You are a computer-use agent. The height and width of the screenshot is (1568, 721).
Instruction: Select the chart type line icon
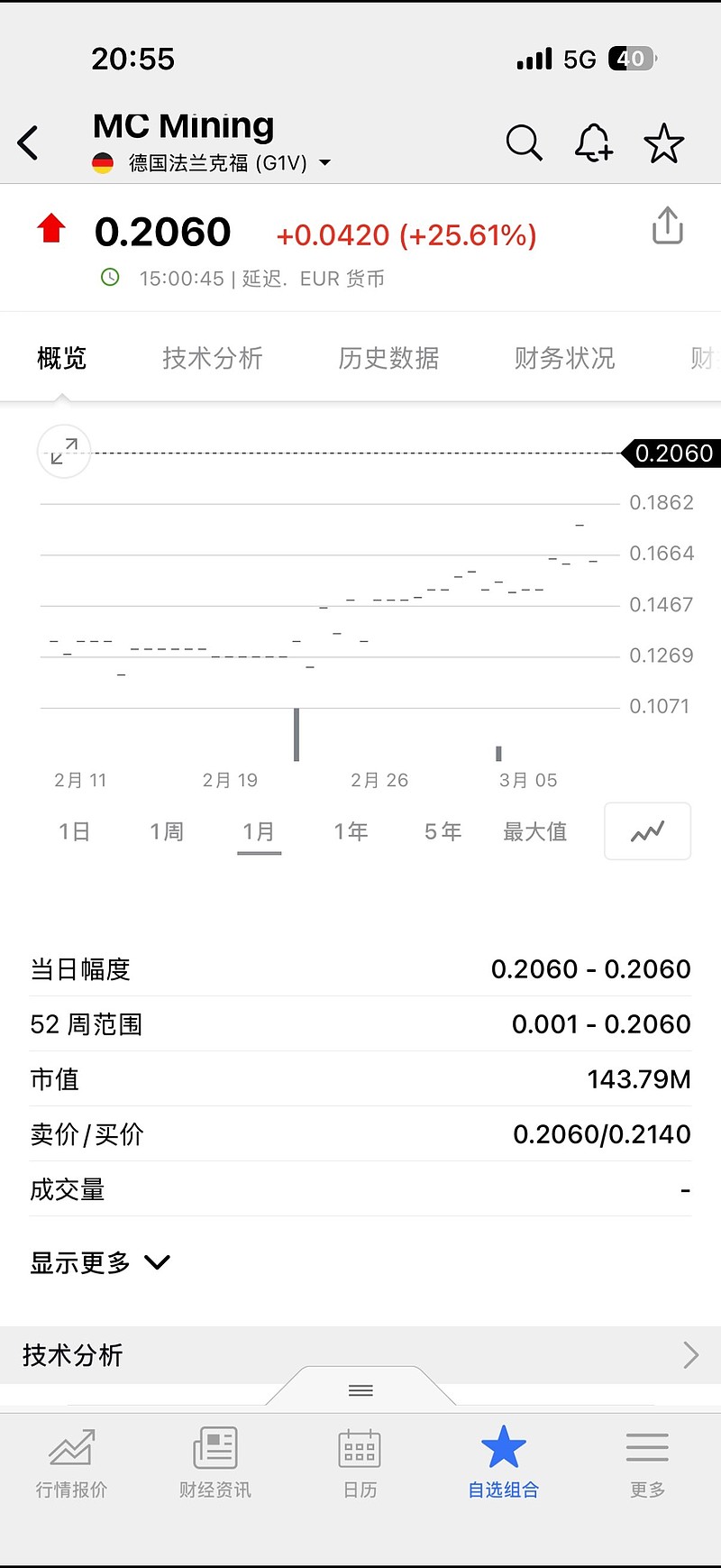click(647, 831)
